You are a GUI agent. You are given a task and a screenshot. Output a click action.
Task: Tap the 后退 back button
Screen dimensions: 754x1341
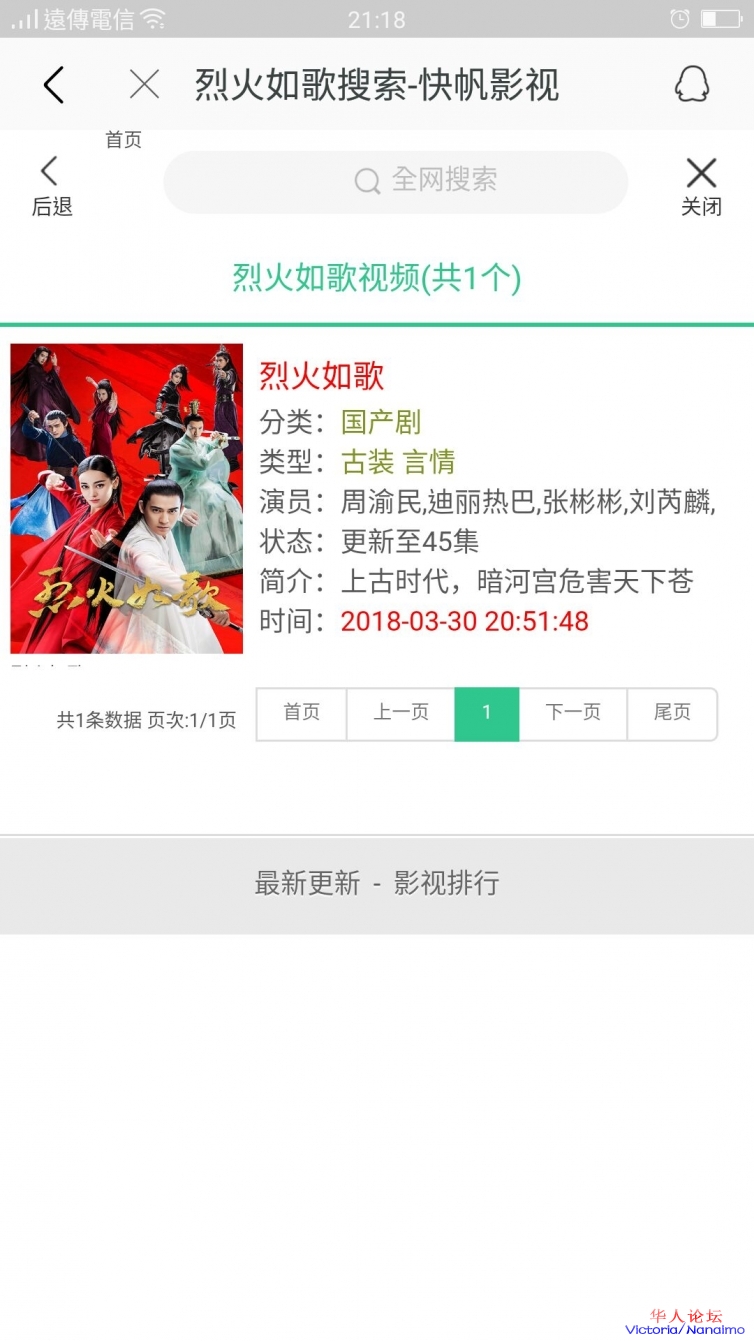[51, 187]
